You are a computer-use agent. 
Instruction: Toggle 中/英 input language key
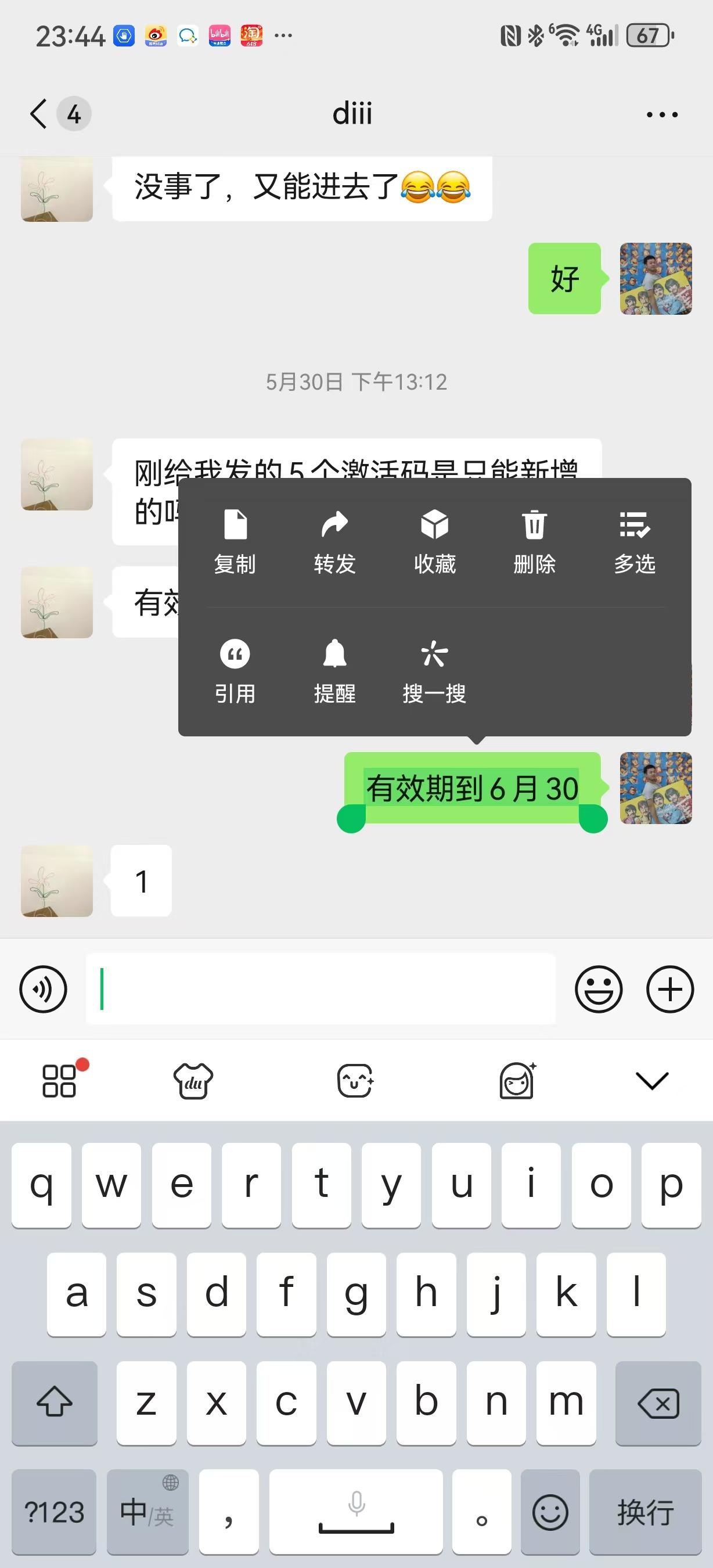pos(147,1512)
